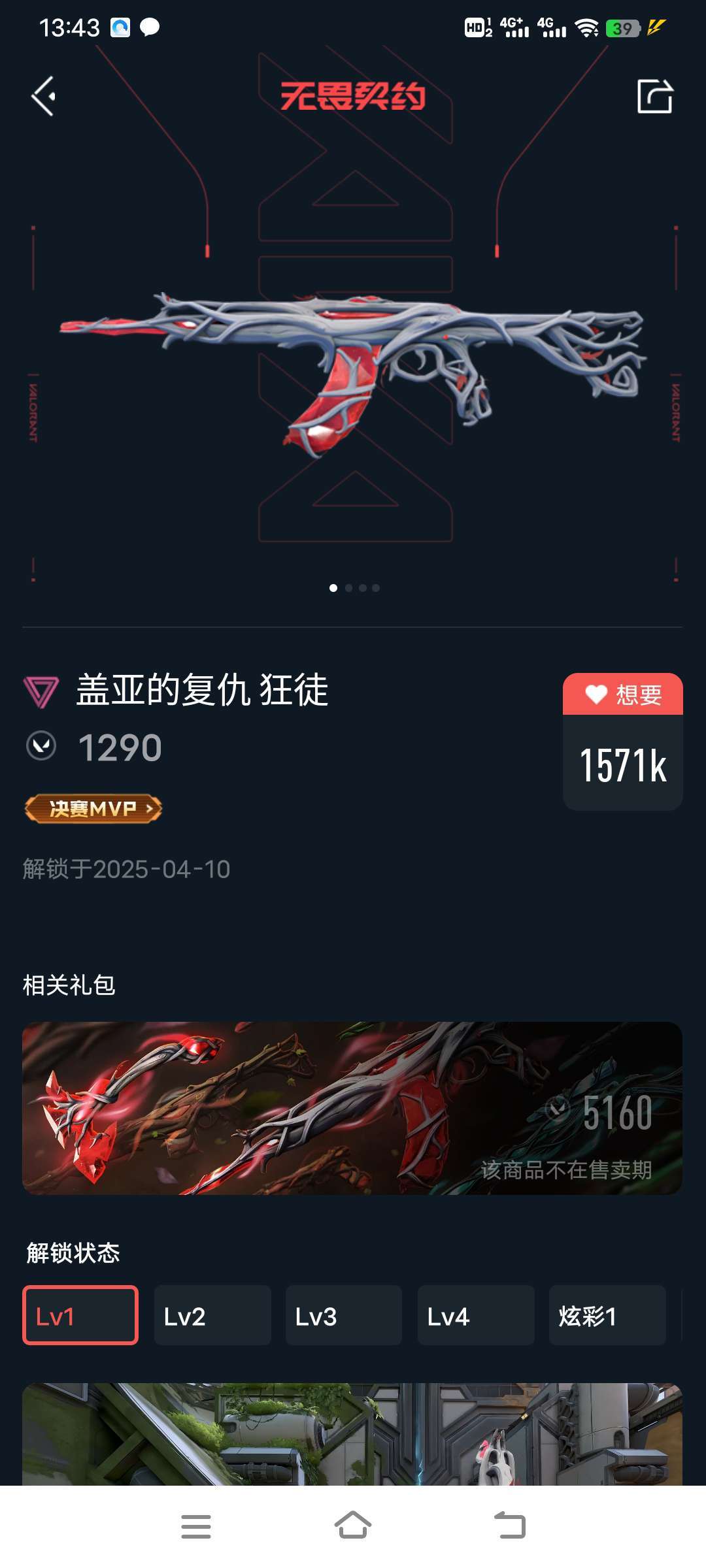Image resolution: width=706 pixels, height=1568 pixels.
Task: Open the system recent apps menu
Action: click(195, 1526)
